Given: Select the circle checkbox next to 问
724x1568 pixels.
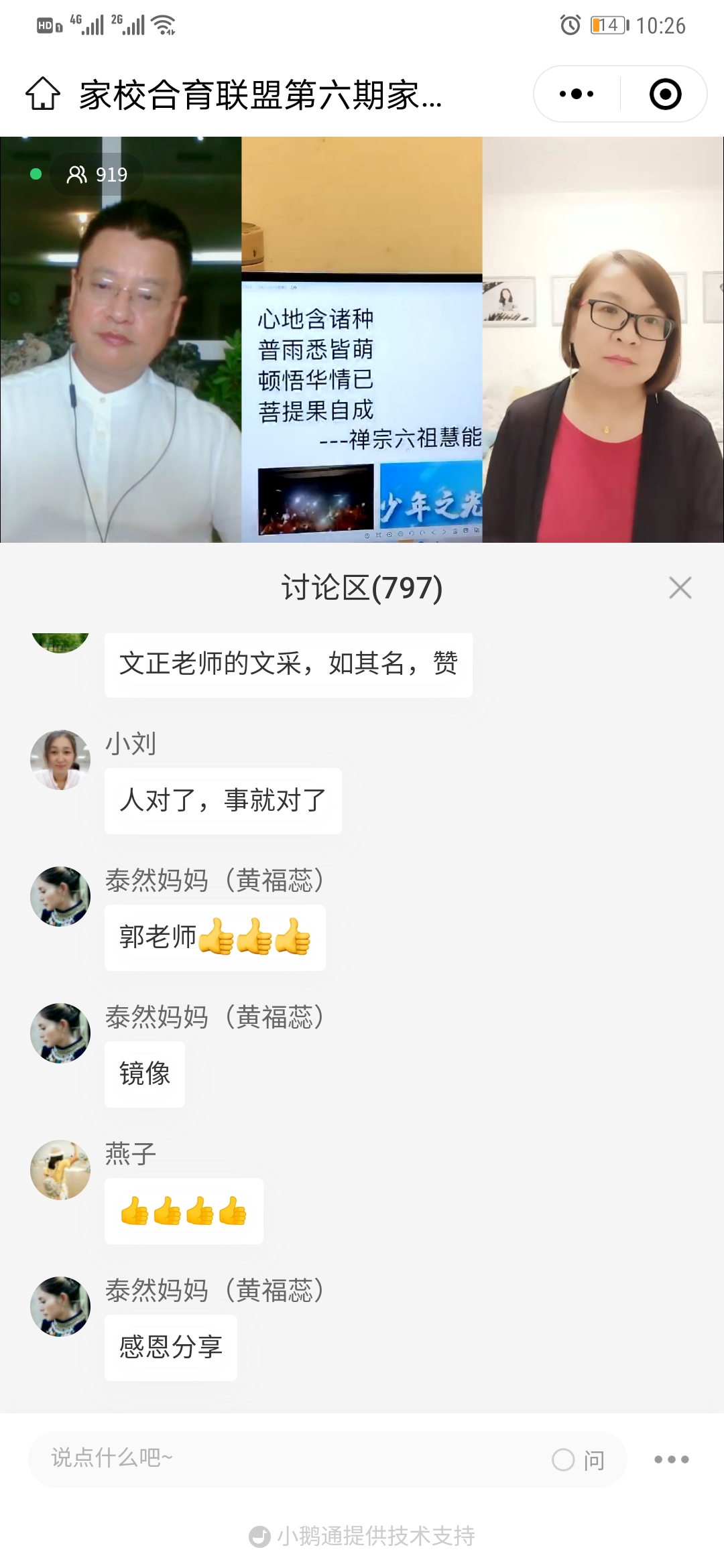Looking at the screenshot, I should 562,1460.
